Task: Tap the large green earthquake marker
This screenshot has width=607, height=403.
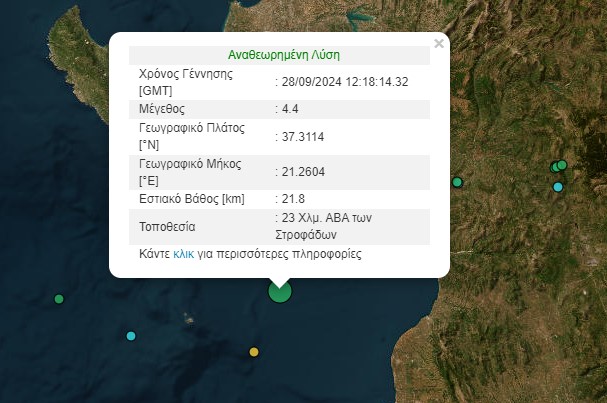Action: tap(280, 291)
